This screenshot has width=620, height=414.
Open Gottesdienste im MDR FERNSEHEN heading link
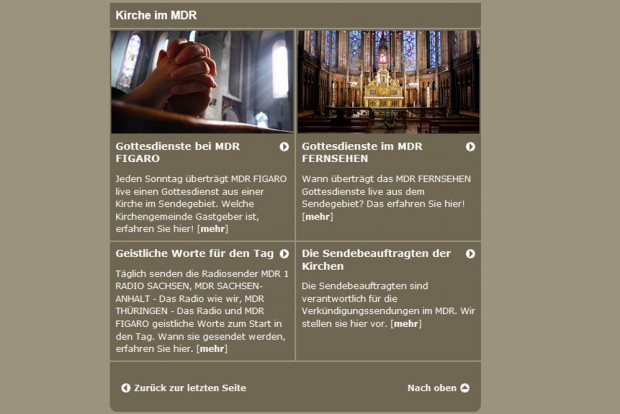click(361, 152)
